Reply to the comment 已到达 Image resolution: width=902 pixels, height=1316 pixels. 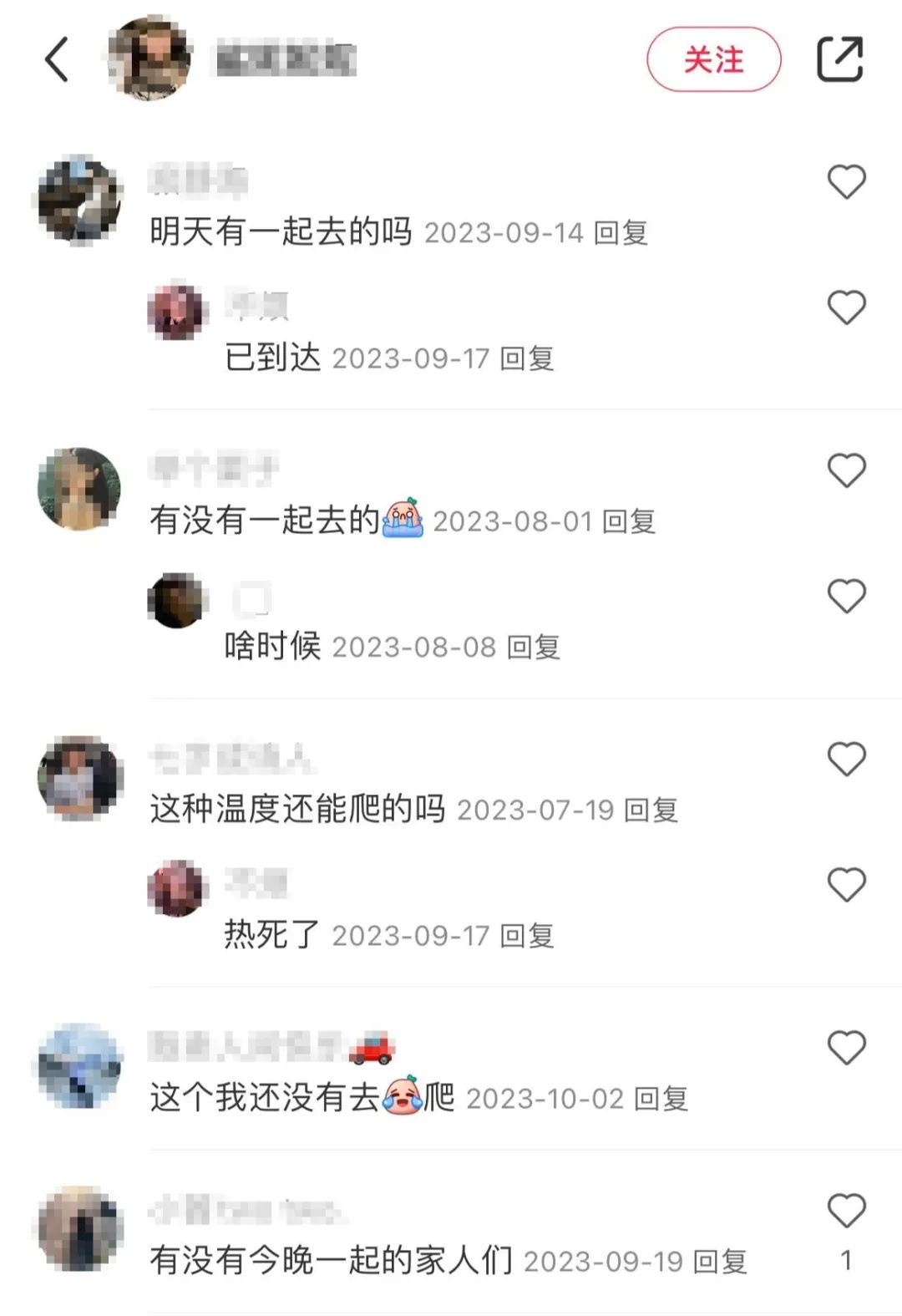tap(527, 359)
